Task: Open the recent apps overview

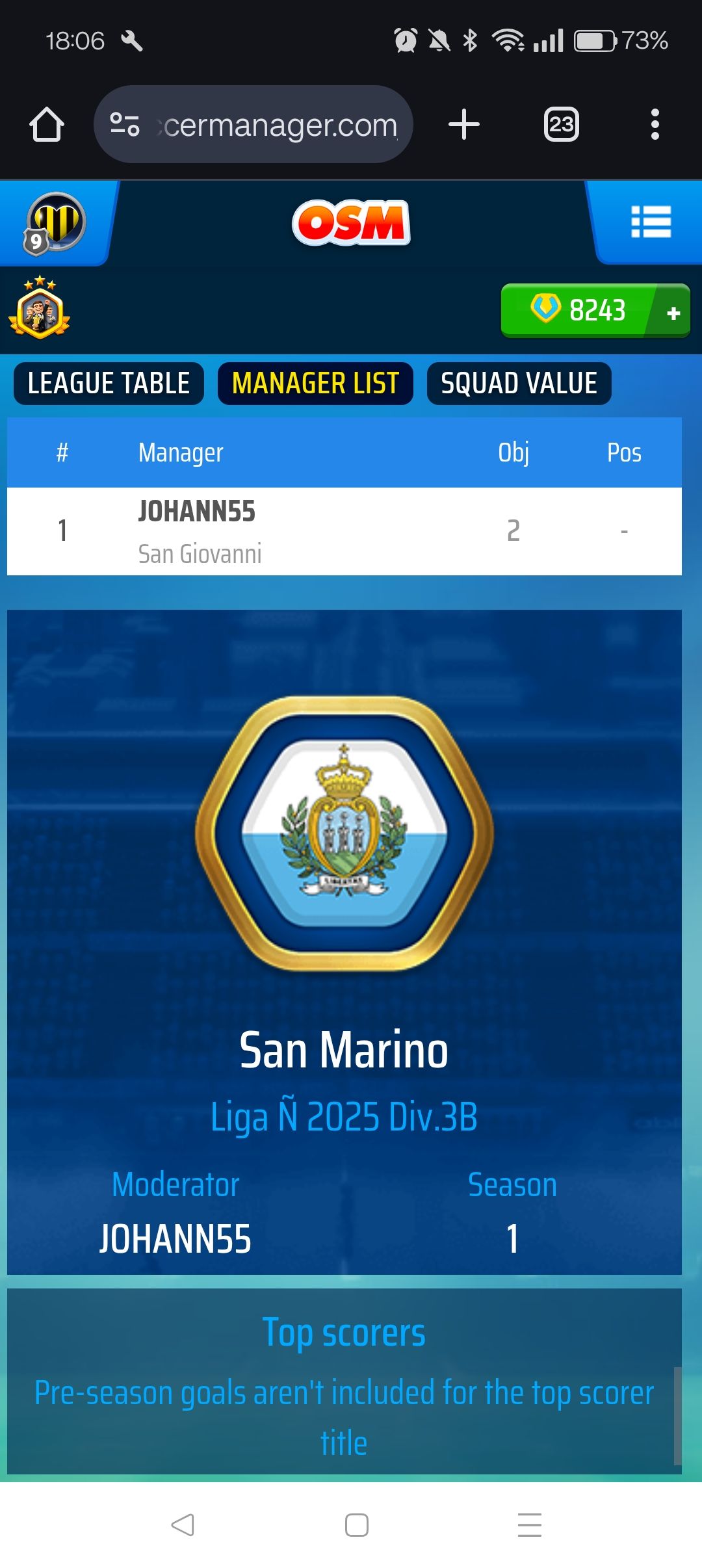Action: pyautogui.click(x=529, y=1524)
